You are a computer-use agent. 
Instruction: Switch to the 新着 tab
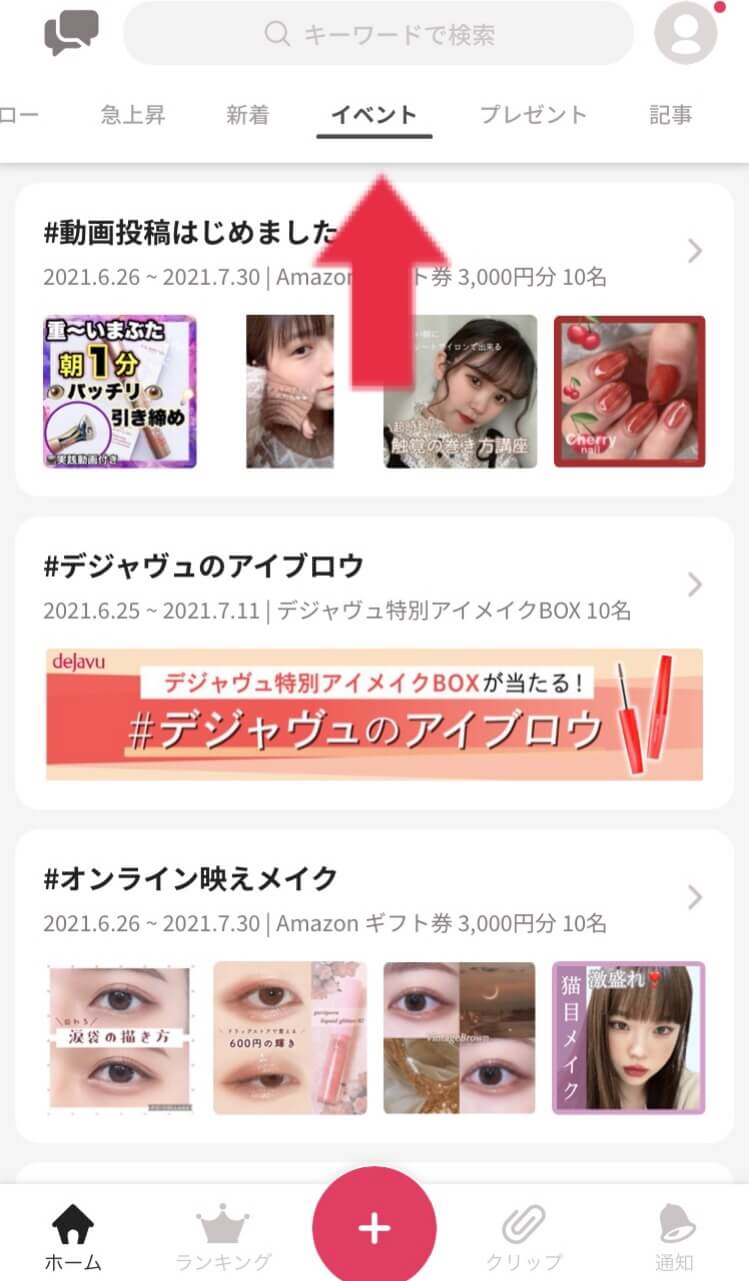pos(248,115)
